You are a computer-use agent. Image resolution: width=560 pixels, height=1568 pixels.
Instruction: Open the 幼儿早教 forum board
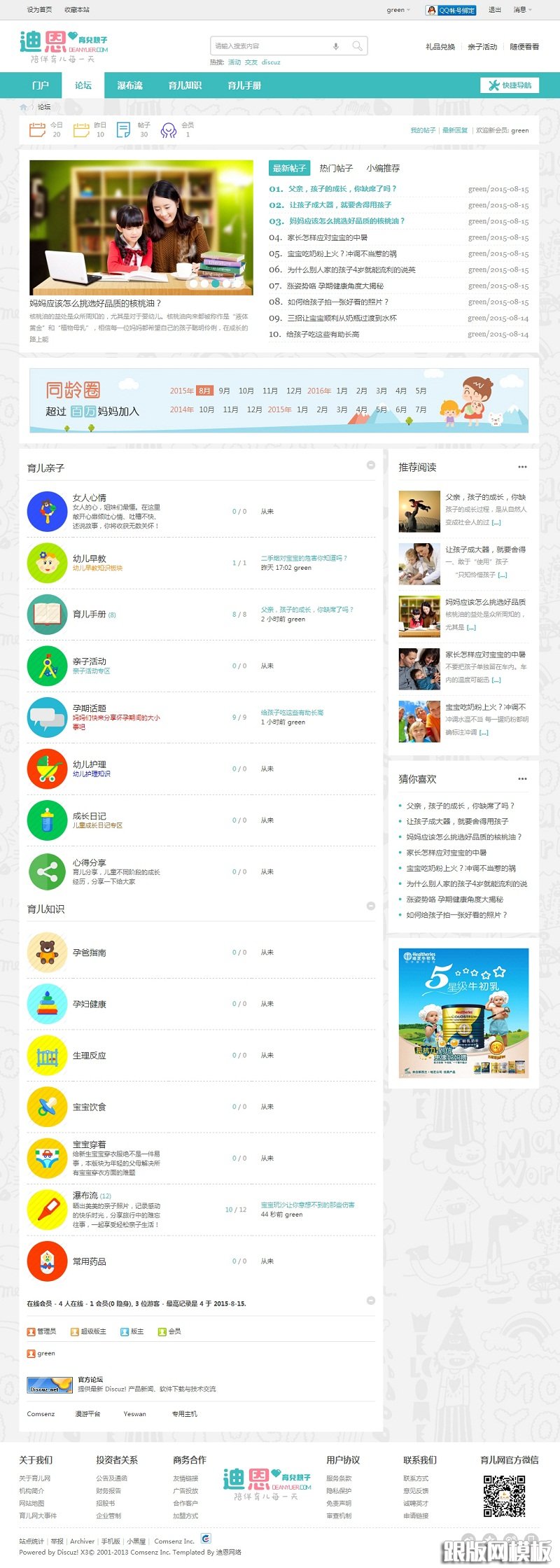click(90, 559)
